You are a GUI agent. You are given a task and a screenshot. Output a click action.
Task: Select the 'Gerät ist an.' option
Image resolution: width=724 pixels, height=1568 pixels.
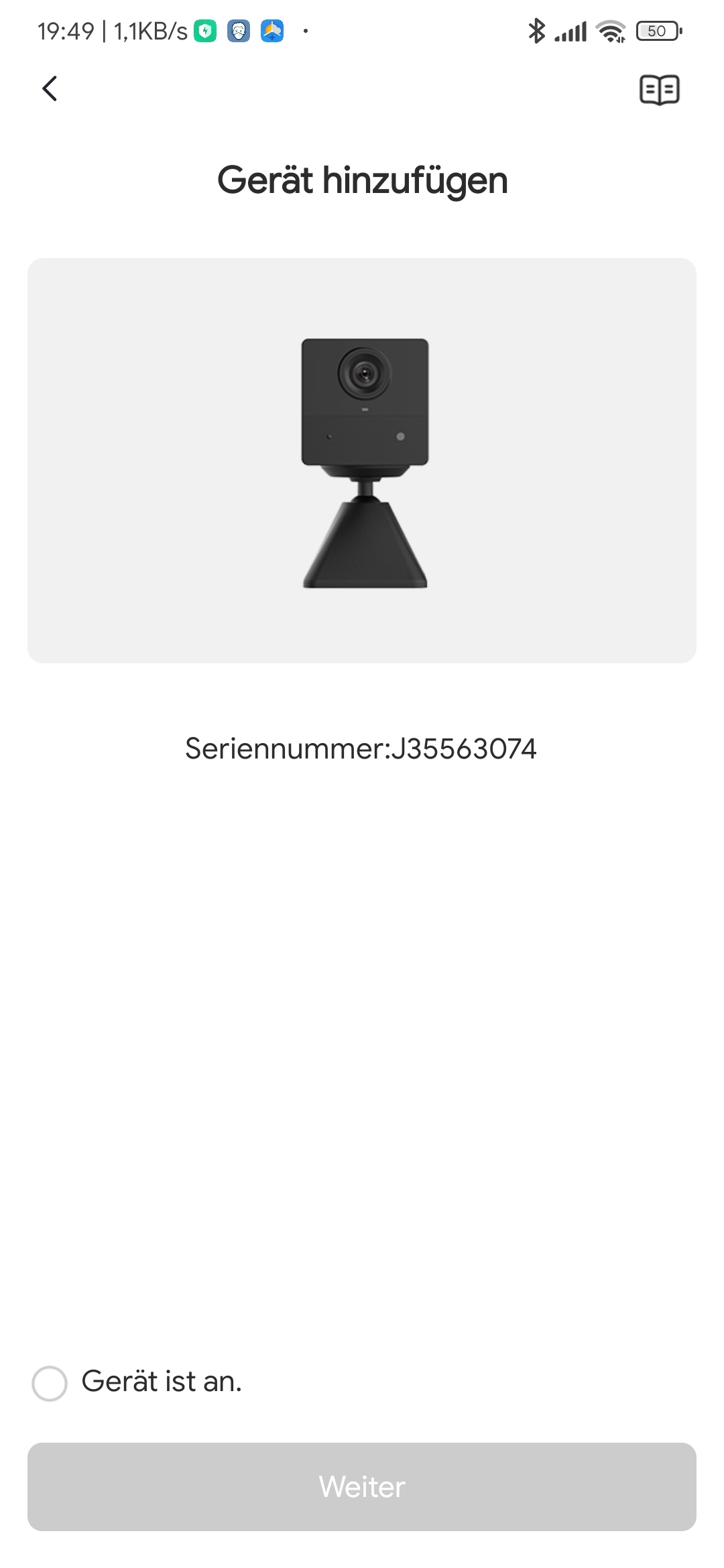click(50, 1384)
